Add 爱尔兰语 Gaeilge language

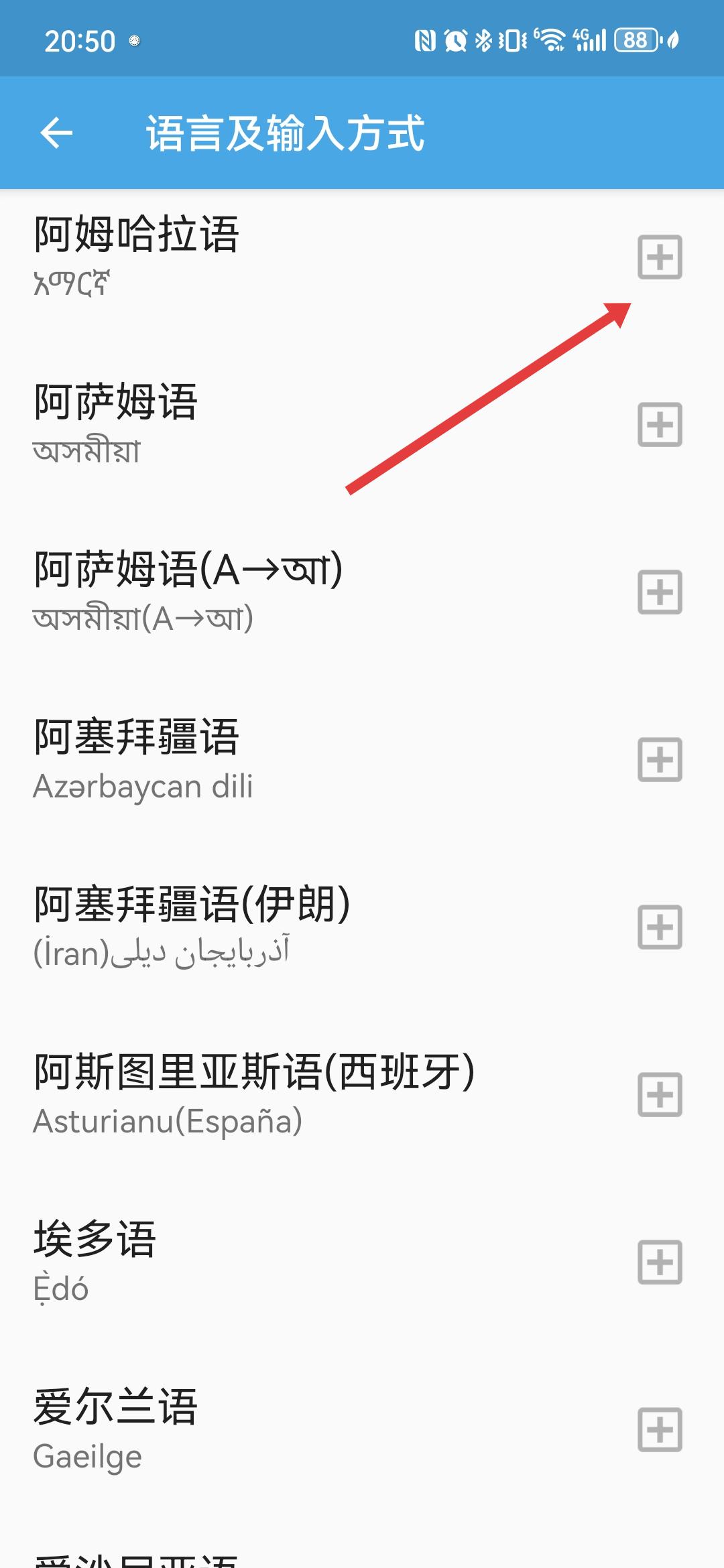pos(660,1429)
